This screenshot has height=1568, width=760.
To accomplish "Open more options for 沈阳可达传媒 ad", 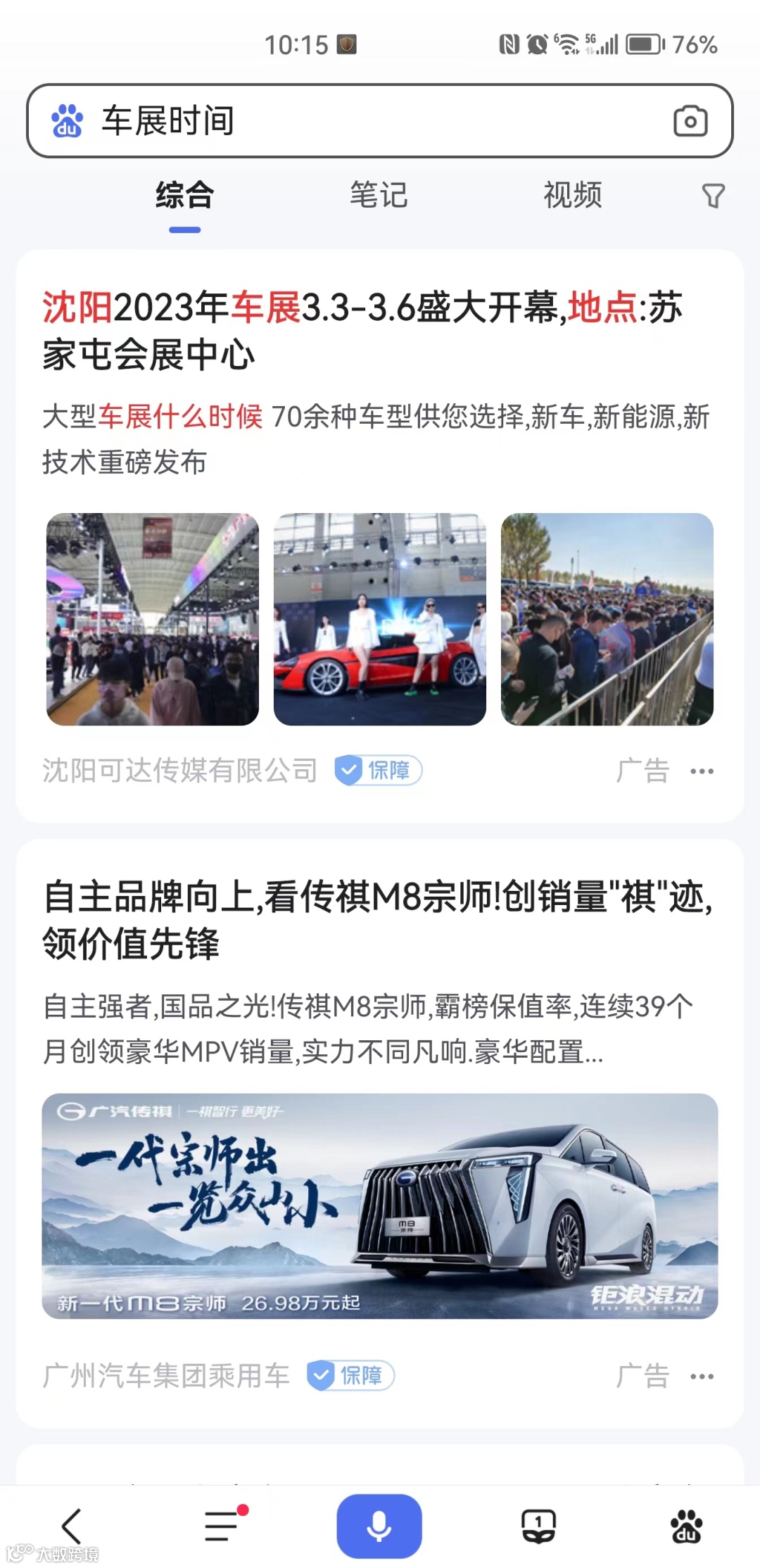I will [702, 771].
